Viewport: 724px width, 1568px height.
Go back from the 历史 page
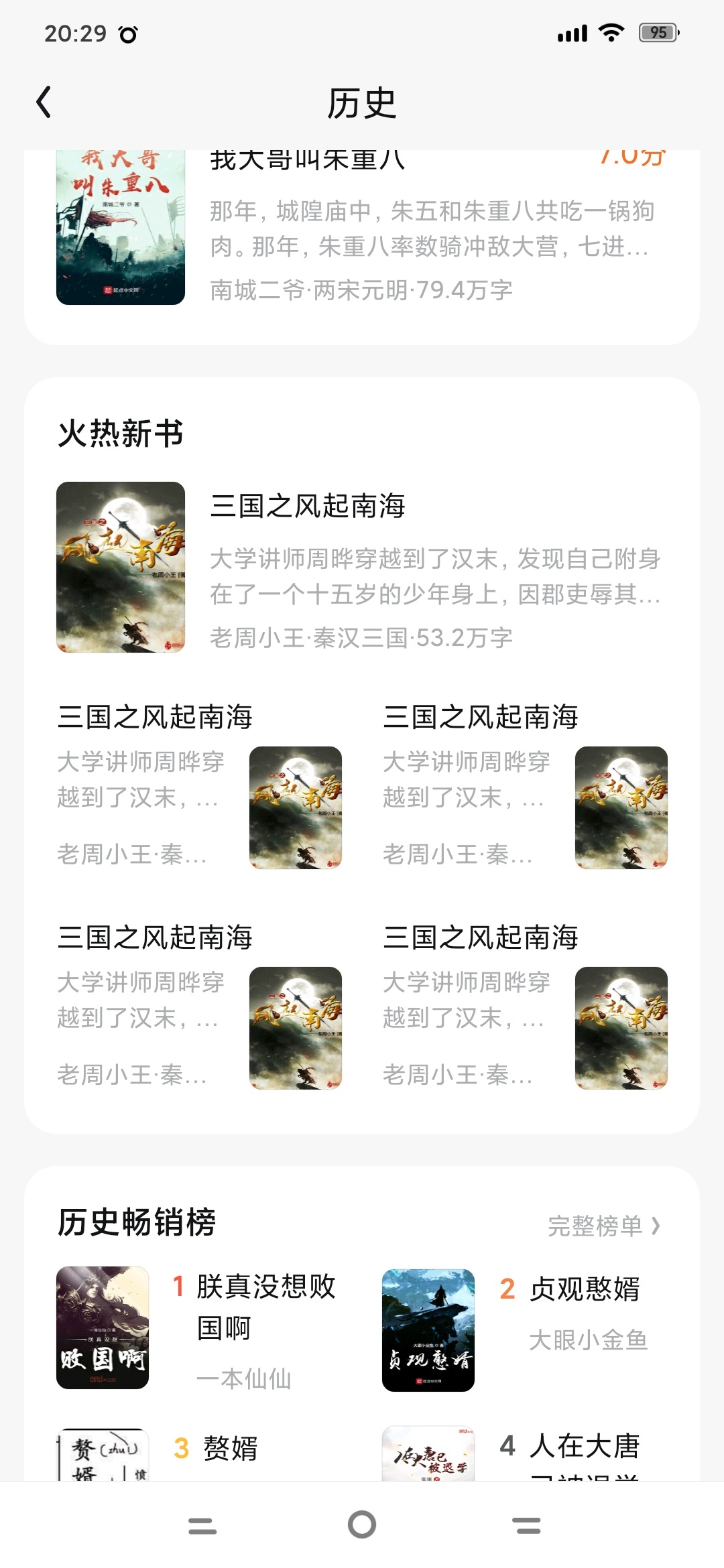click(44, 103)
